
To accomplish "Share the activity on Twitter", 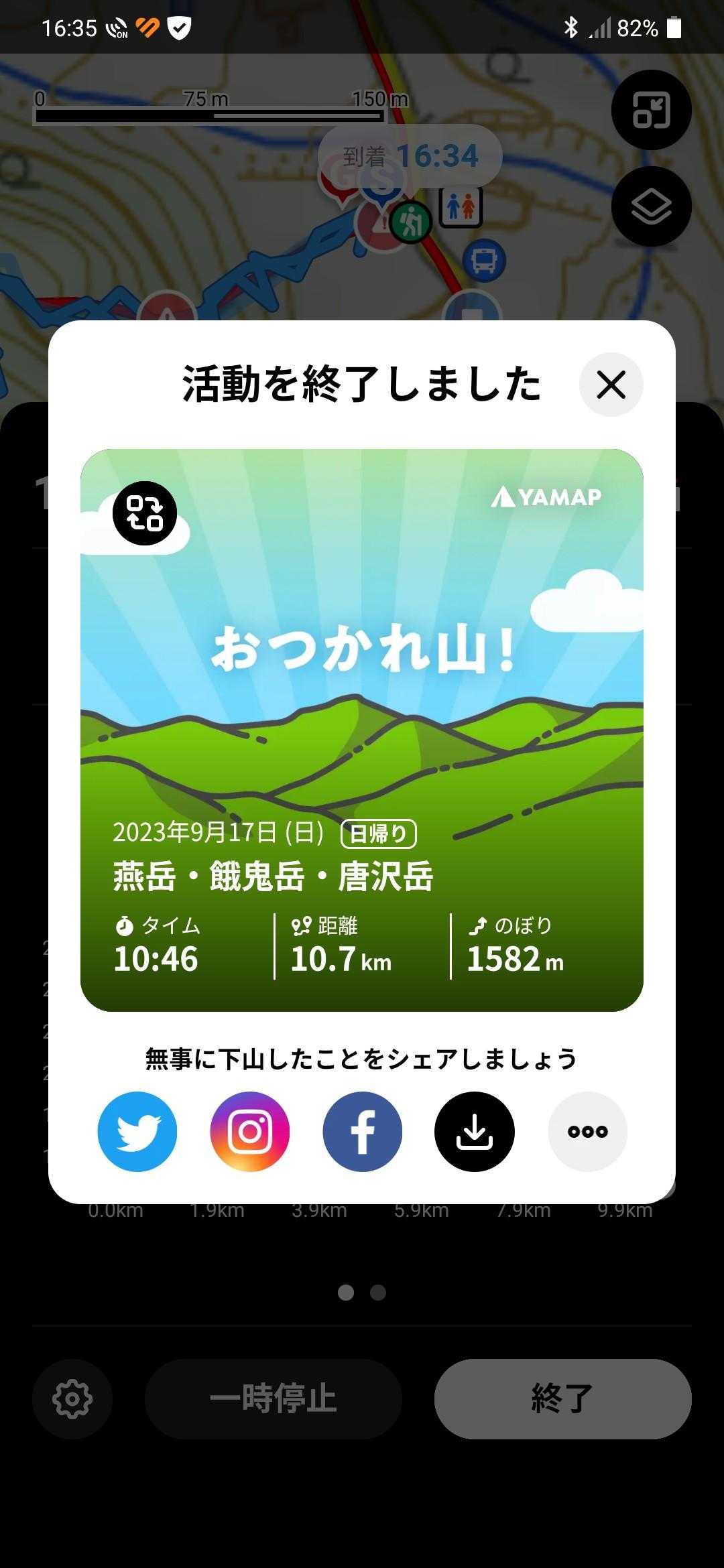I will coord(137,1131).
